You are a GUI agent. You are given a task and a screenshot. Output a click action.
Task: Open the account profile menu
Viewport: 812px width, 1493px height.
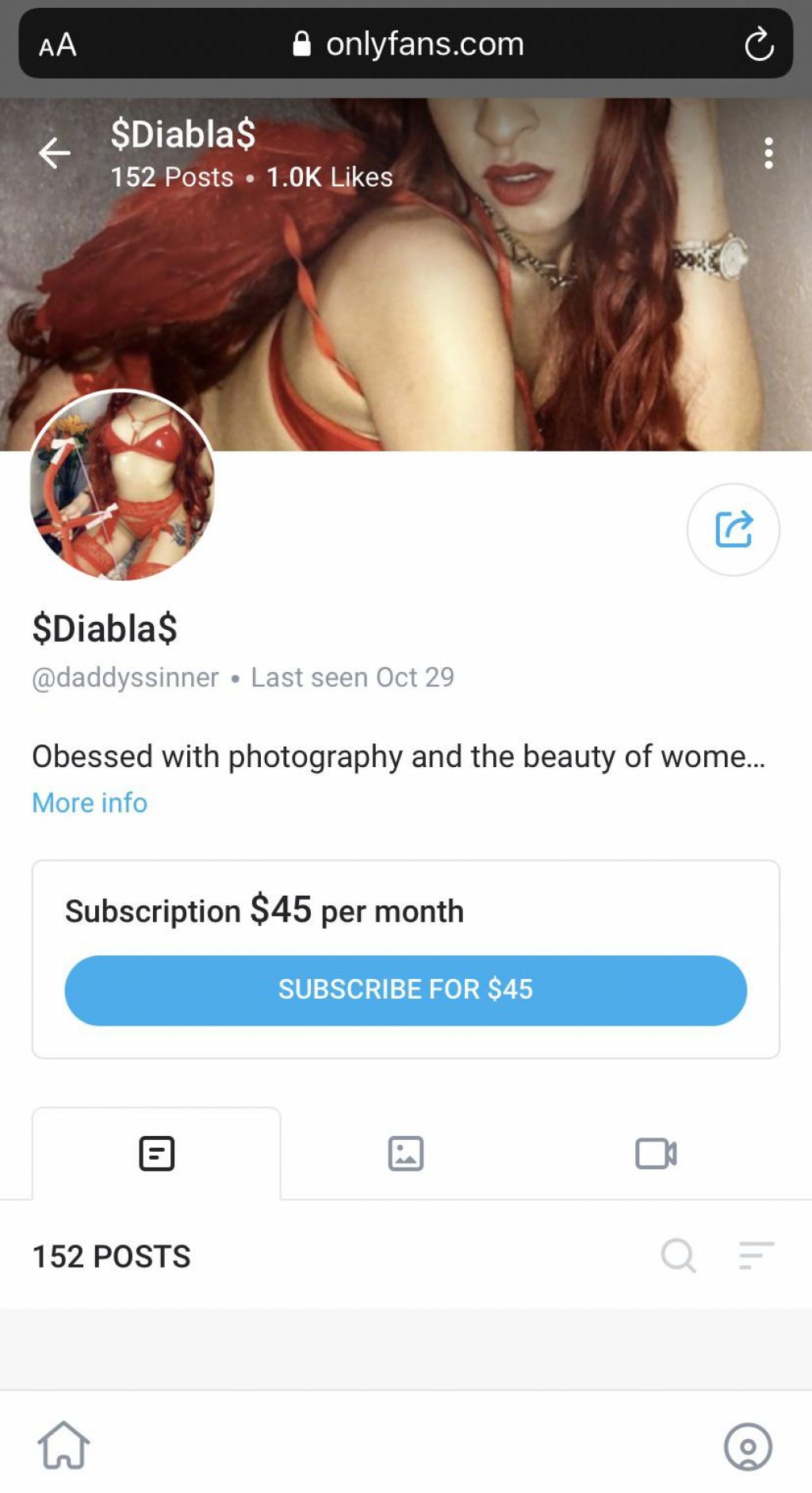(x=747, y=1446)
